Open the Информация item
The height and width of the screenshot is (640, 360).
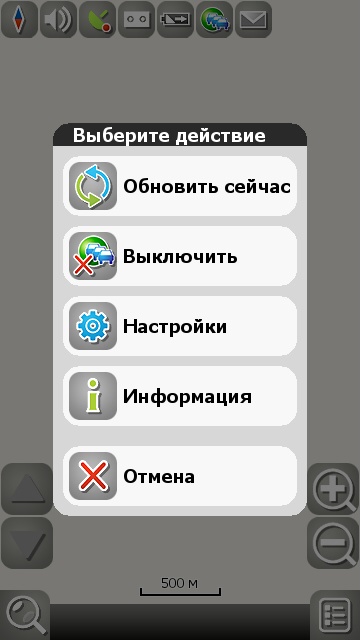pyautogui.click(x=180, y=396)
